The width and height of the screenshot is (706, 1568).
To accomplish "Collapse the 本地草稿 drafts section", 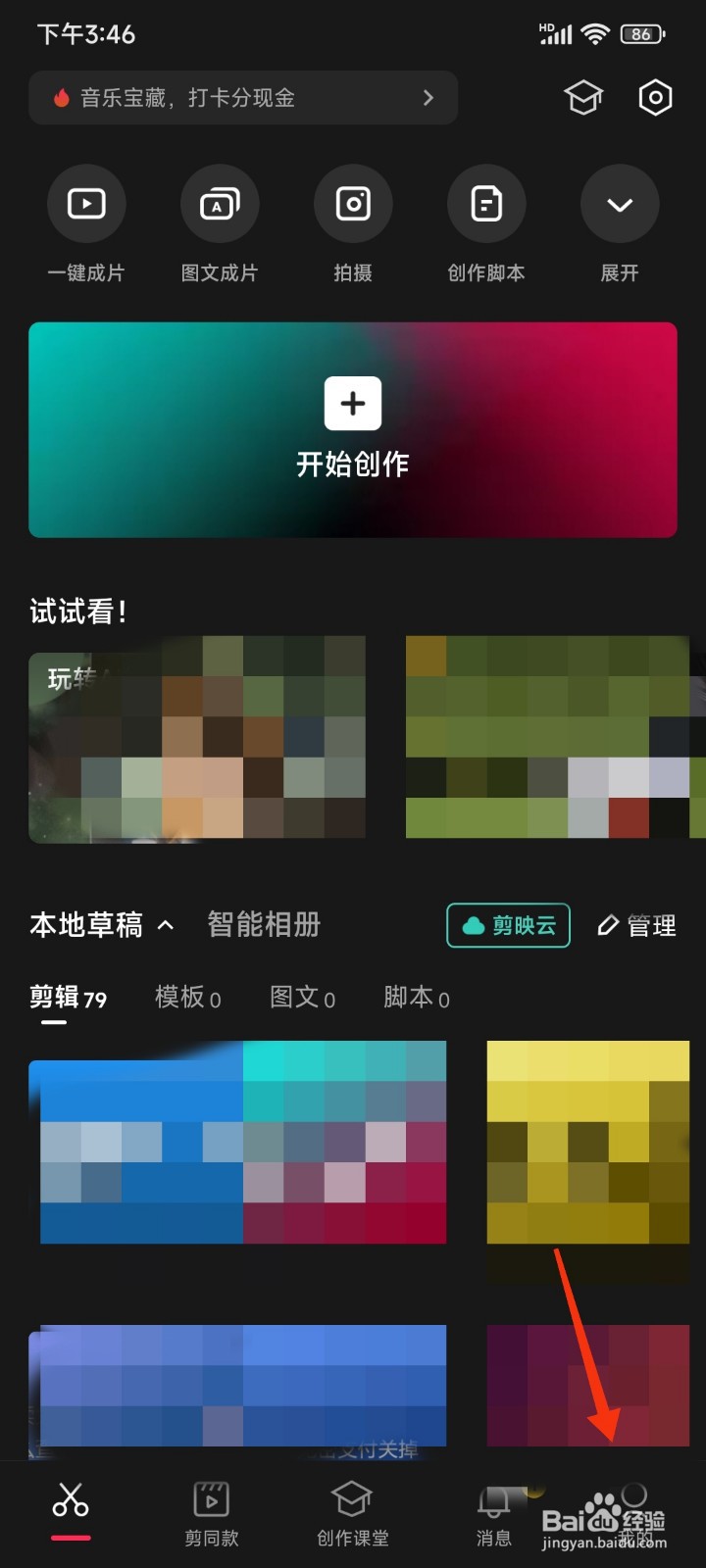I will click(x=167, y=925).
